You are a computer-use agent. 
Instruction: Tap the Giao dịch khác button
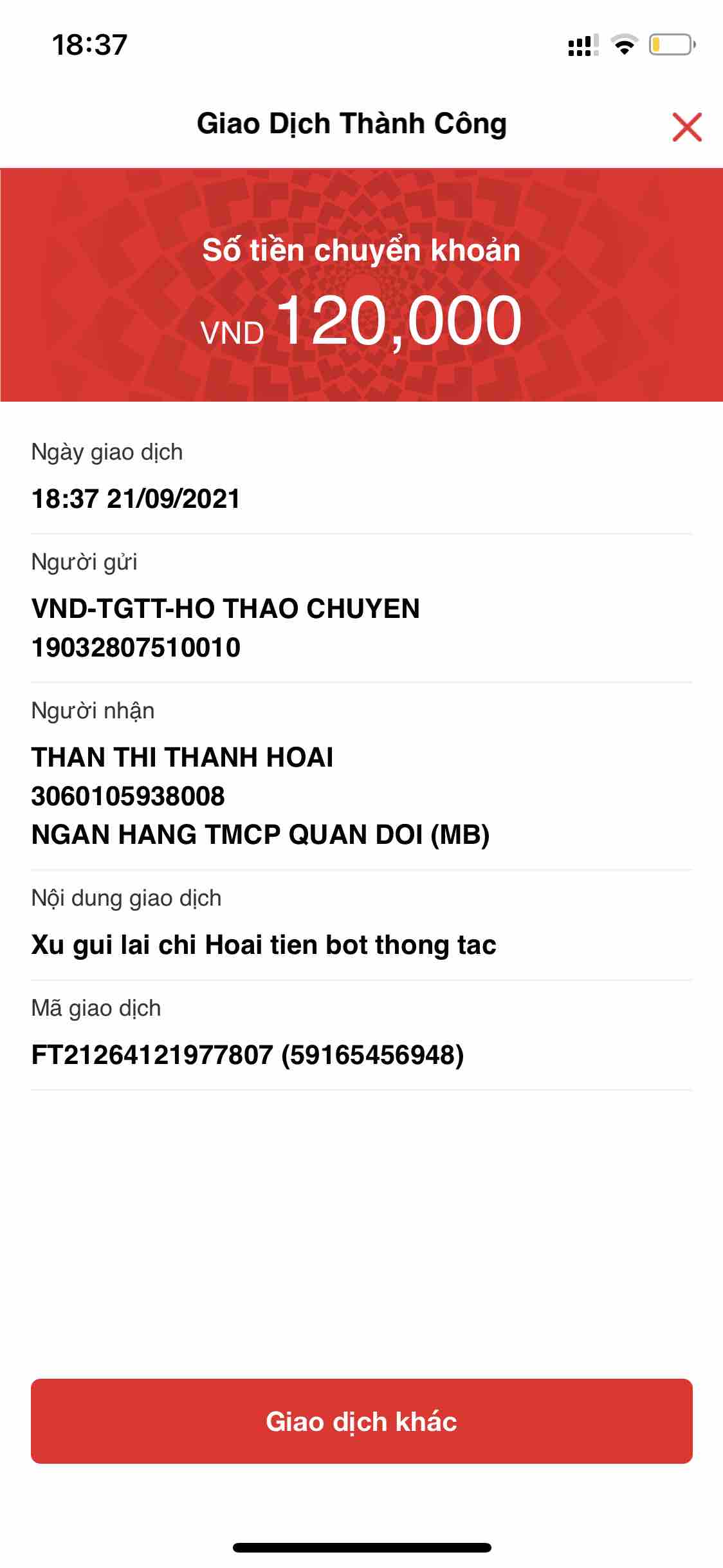pos(361,1421)
